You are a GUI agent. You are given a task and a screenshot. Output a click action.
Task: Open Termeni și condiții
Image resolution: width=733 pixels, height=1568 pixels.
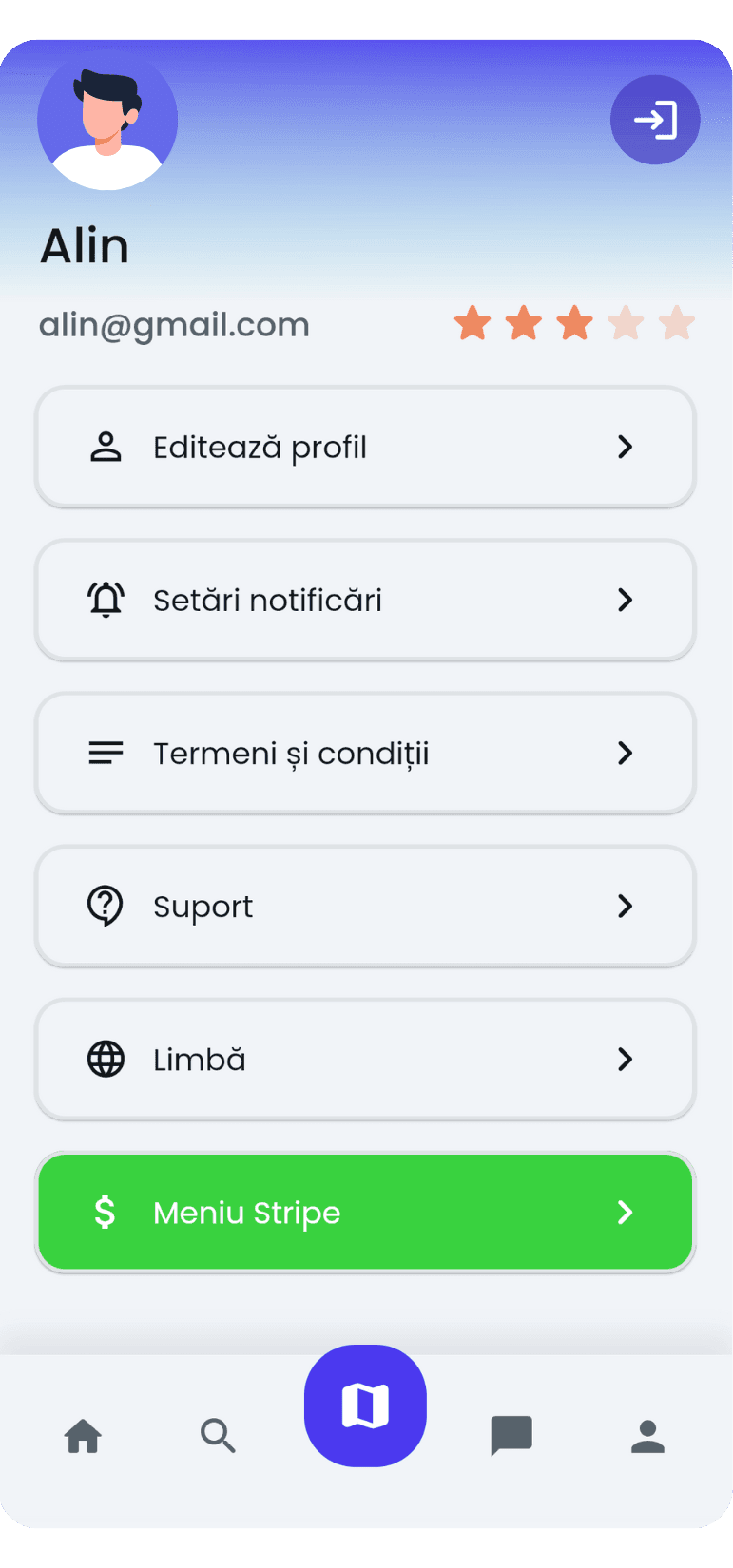coord(365,753)
